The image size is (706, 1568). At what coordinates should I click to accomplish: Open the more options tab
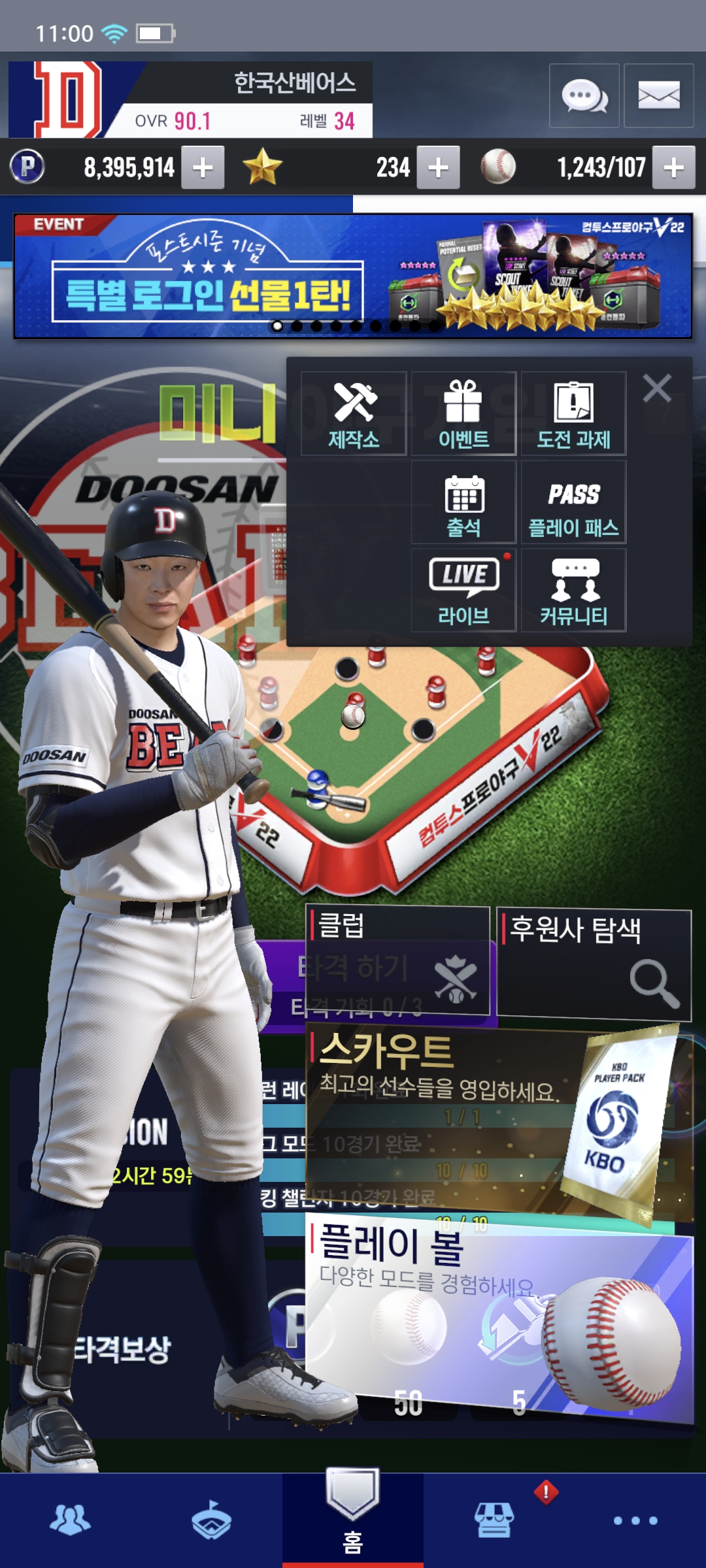[x=635, y=1521]
